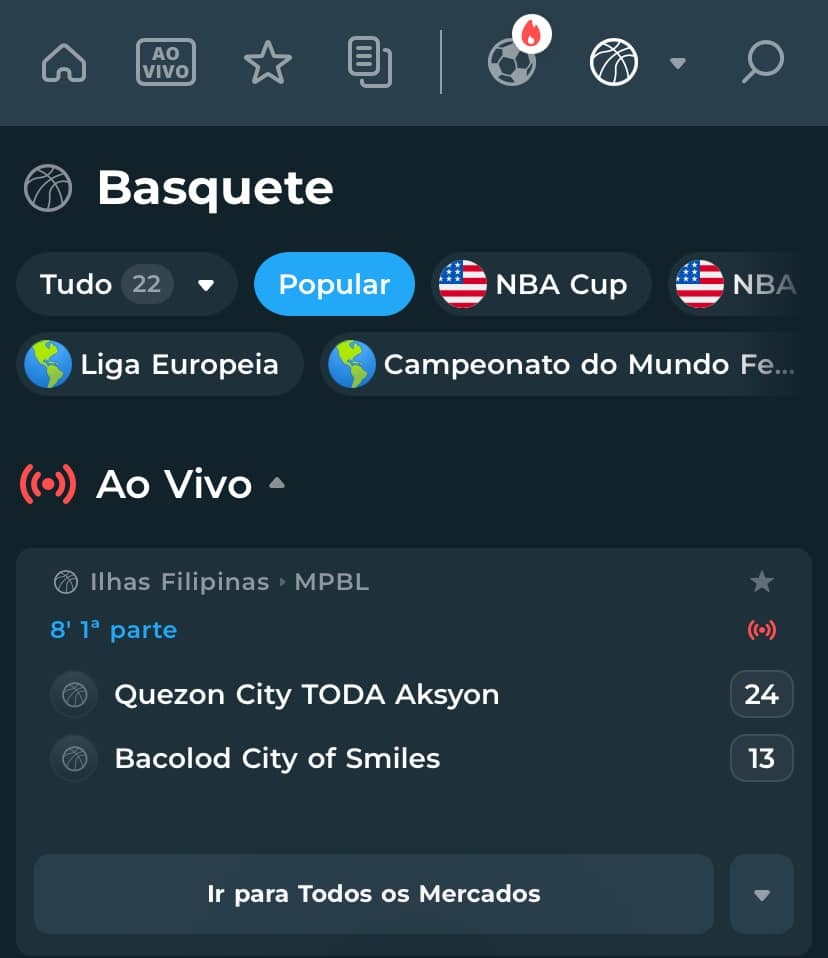Switch to the NBA Cup tab
The width and height of the screenshot is (828, 958).
coord(540,284)
